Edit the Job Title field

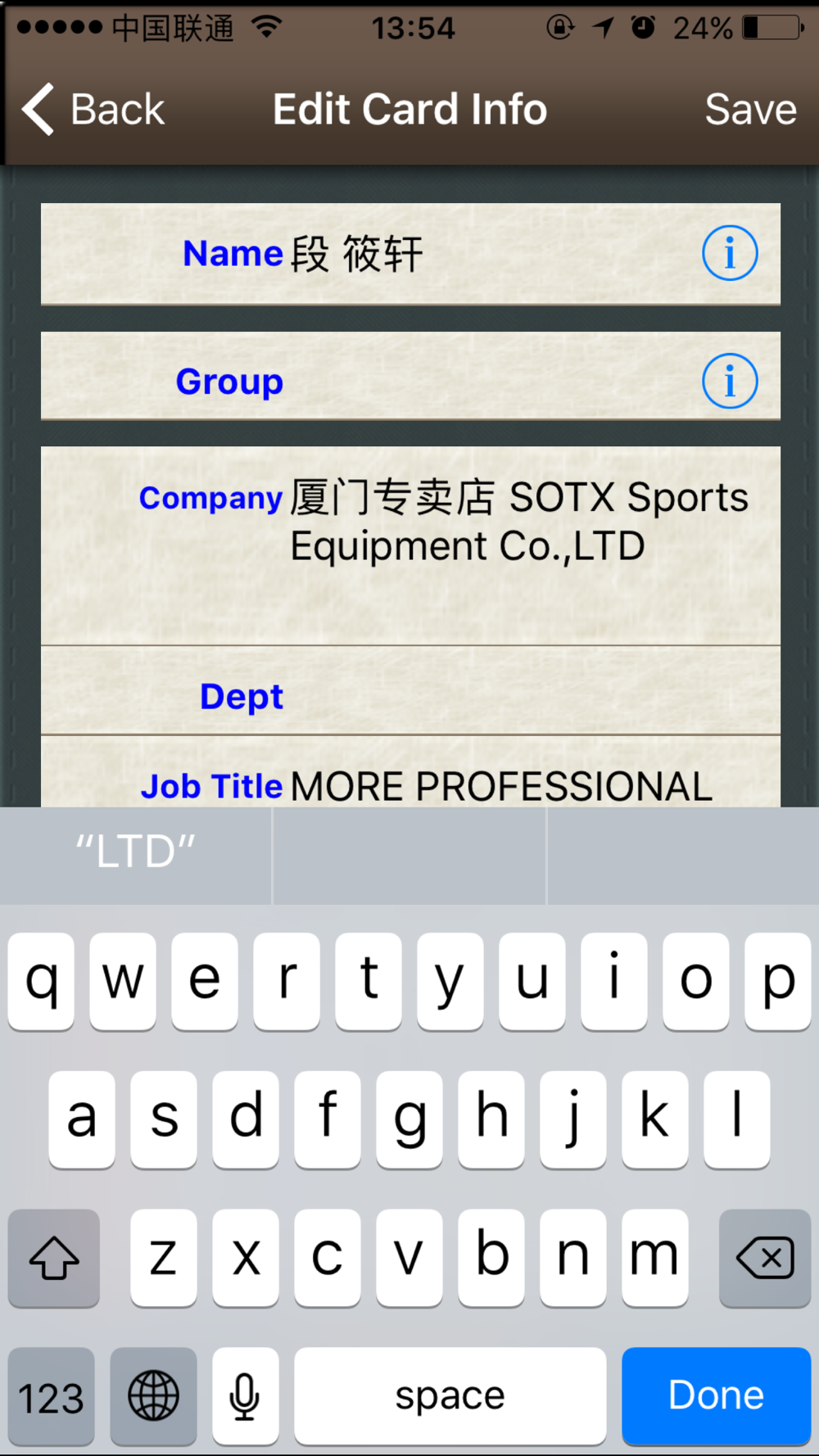pyautogui.click(x=410, y=772)
